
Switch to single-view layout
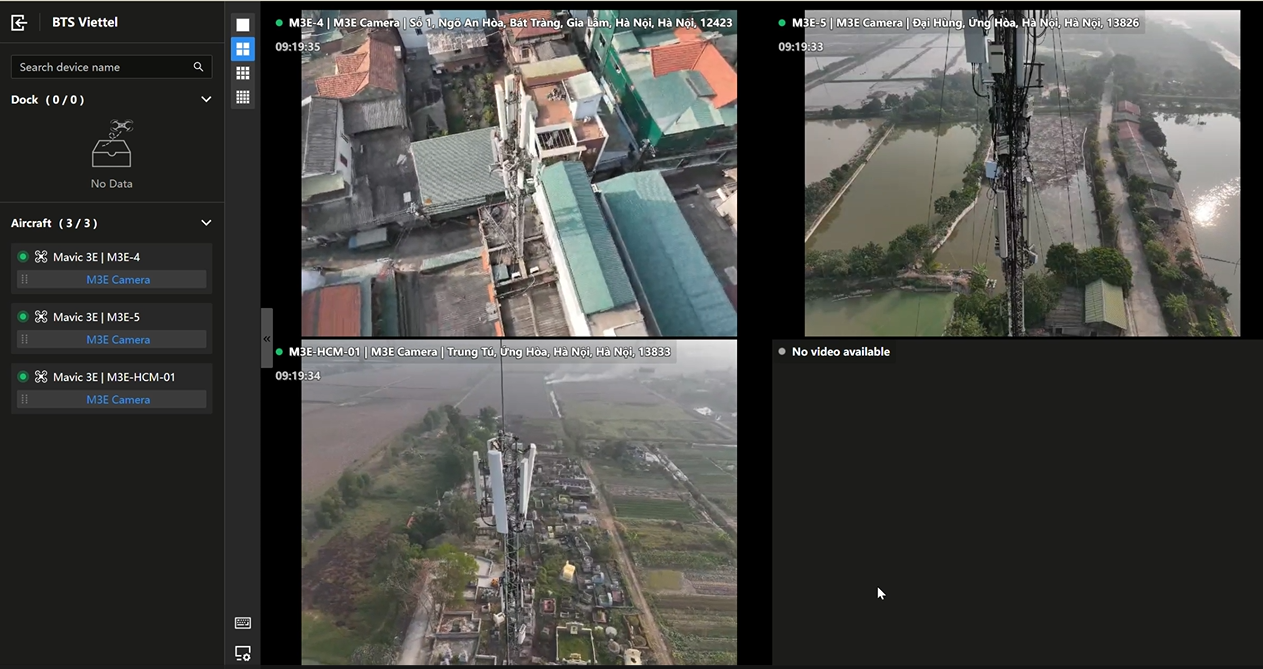click(x=243, y=25)
